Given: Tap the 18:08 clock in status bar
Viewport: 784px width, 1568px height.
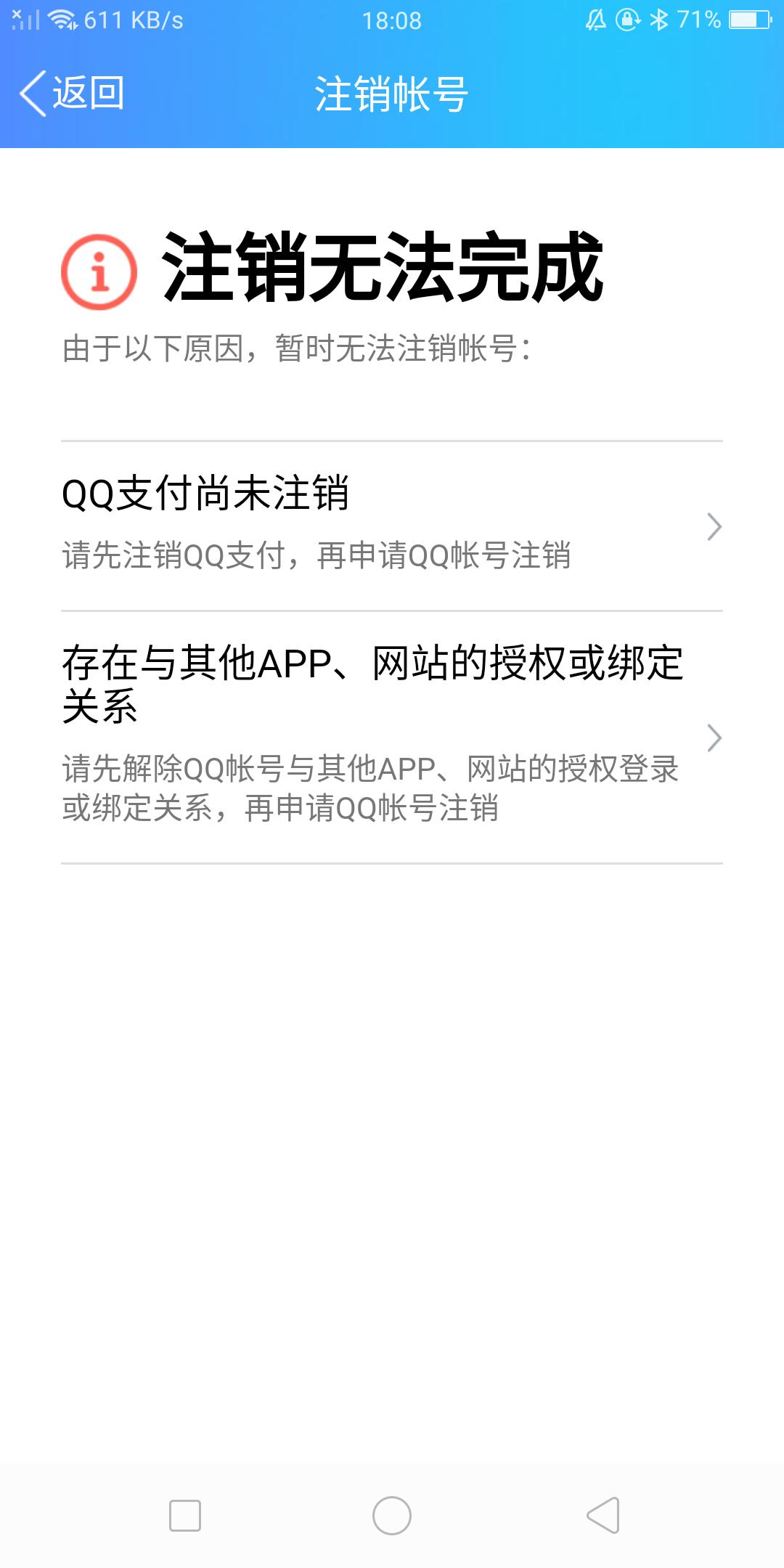Looking at the screenshot, I should [x=392, y=20].
